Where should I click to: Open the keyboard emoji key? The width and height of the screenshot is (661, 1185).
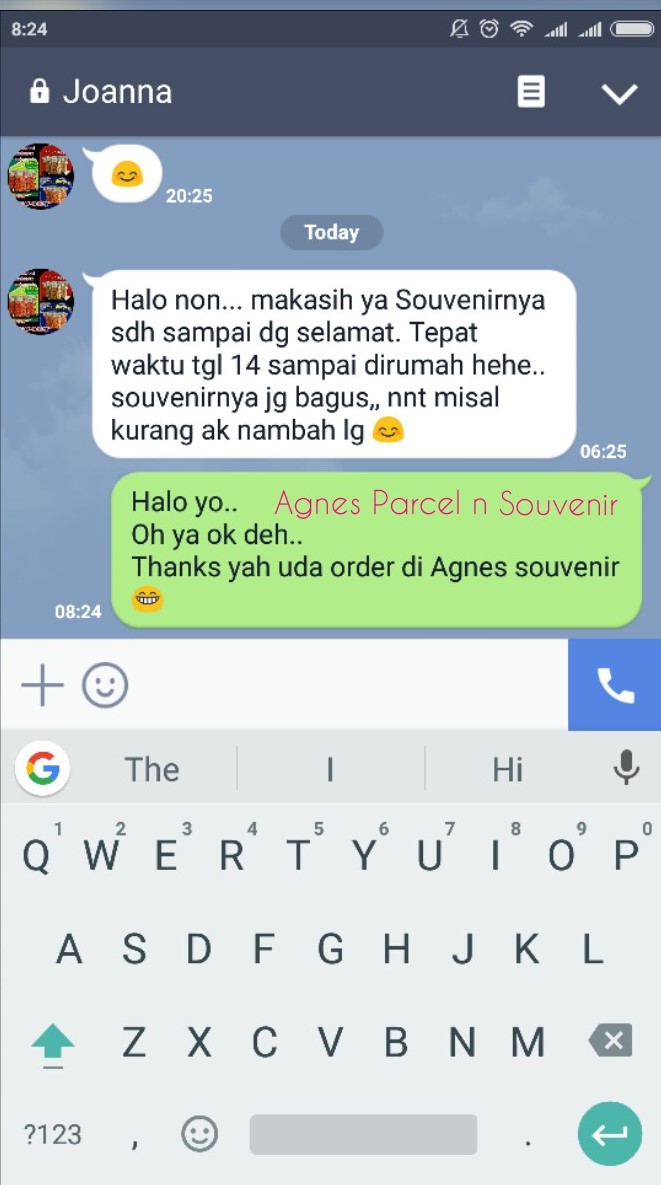(199, 1134)
